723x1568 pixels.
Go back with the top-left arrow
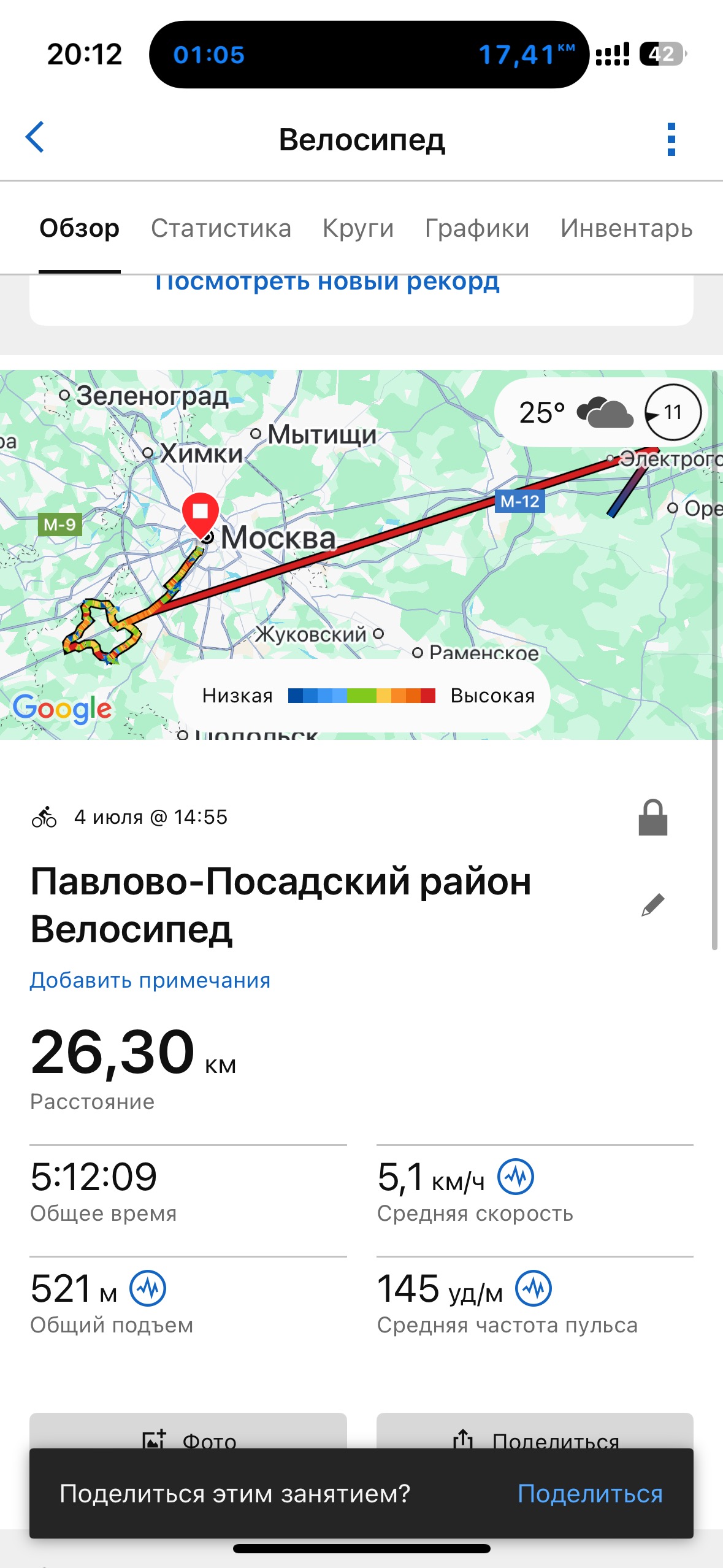36,137
